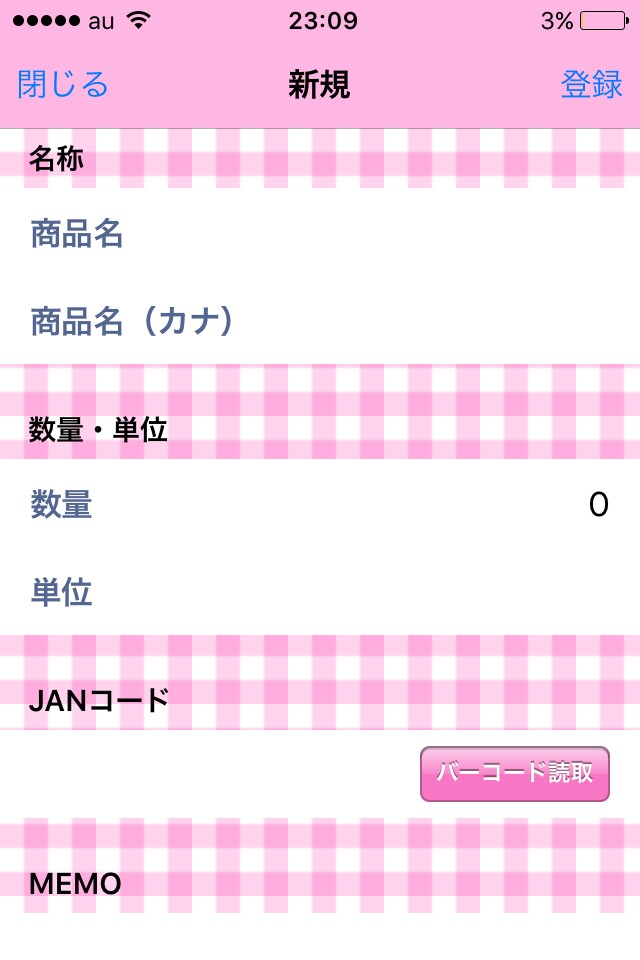640x960 pixels.
Task: Tap 登録 to register the item
Action: click(592, 86)
